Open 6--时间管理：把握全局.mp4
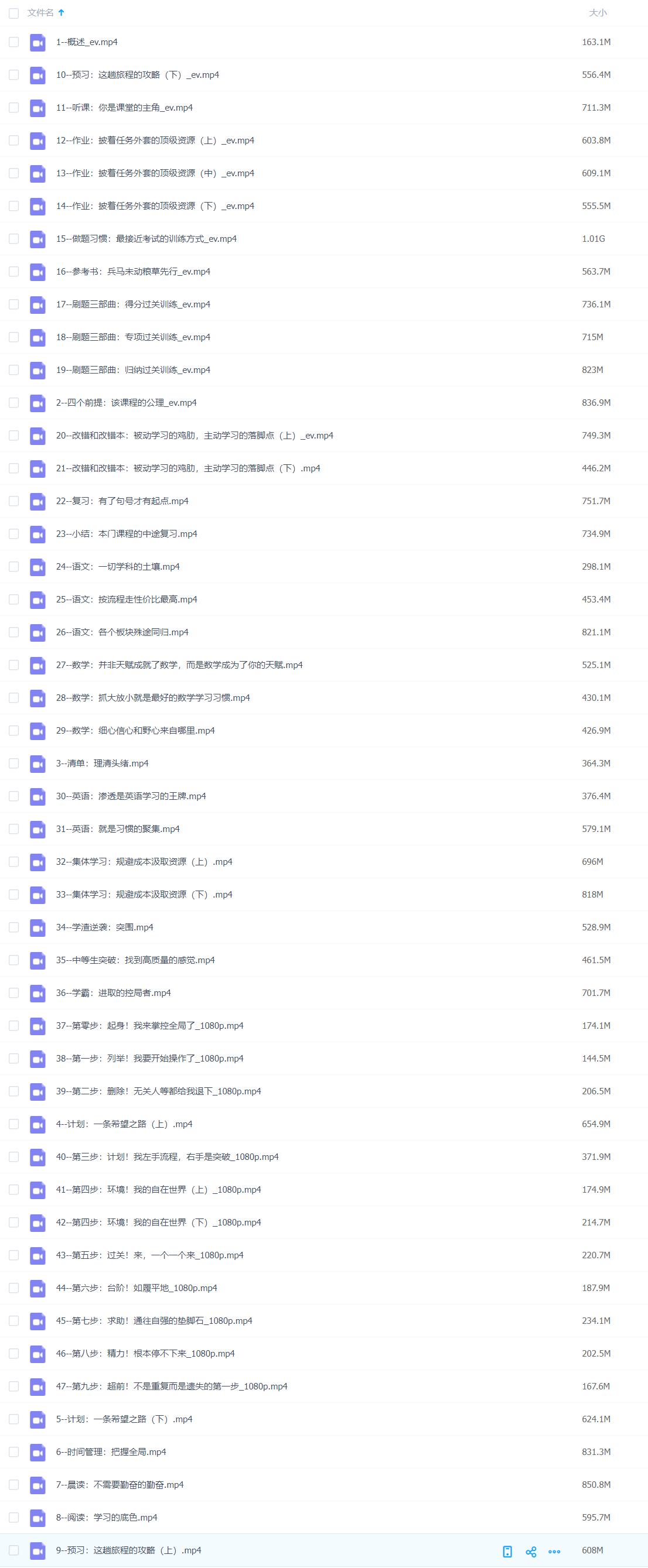Screen dimensions: 648x1568 (111, 1451)
